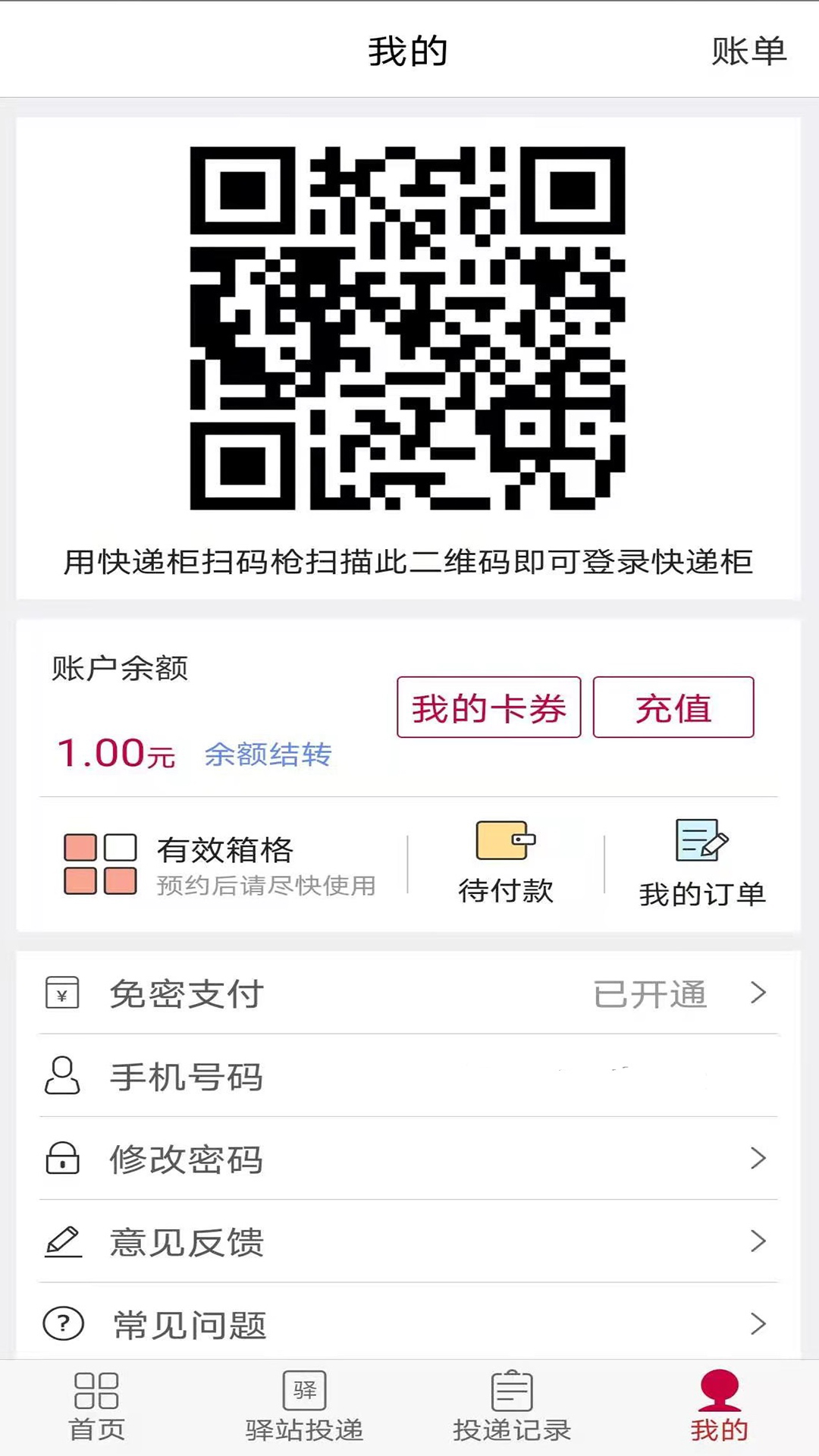Open 意见反馈 feedback
The width and height of the screenshot is (819, 1456).
click(x=408, y=1241)
